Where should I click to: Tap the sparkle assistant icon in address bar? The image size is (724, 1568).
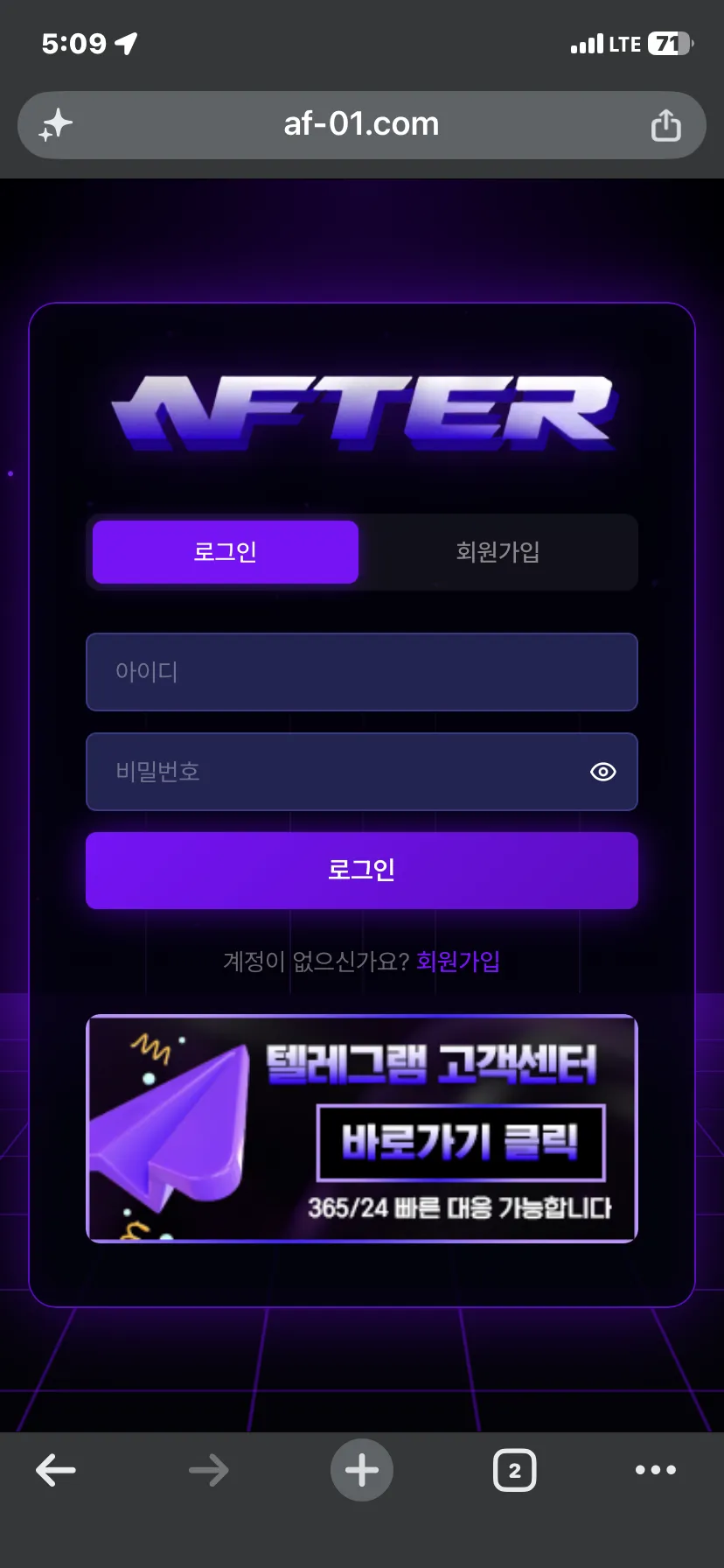click(x=55, y=125)
